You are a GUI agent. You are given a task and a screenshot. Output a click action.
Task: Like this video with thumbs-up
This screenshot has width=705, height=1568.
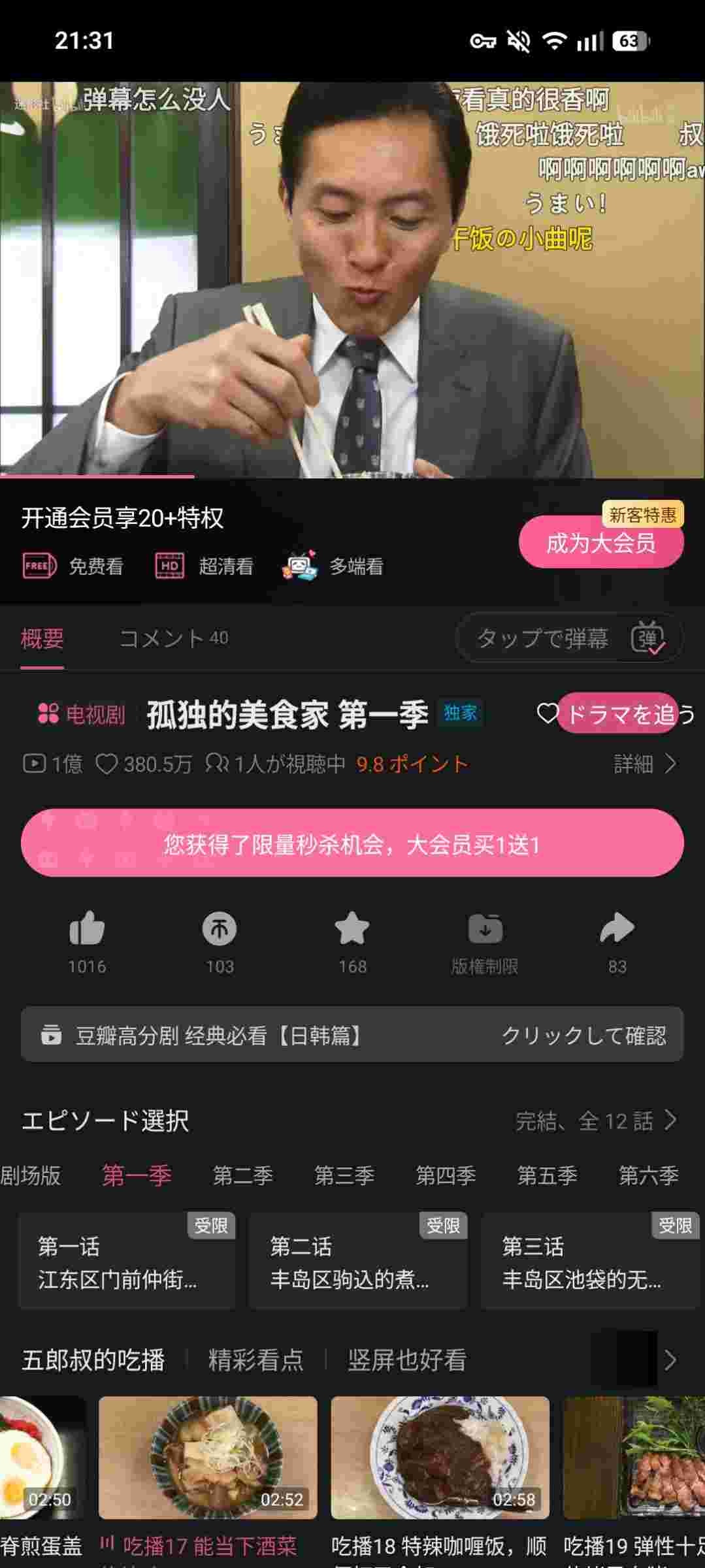pyautogui.click(x=87, y=929)
